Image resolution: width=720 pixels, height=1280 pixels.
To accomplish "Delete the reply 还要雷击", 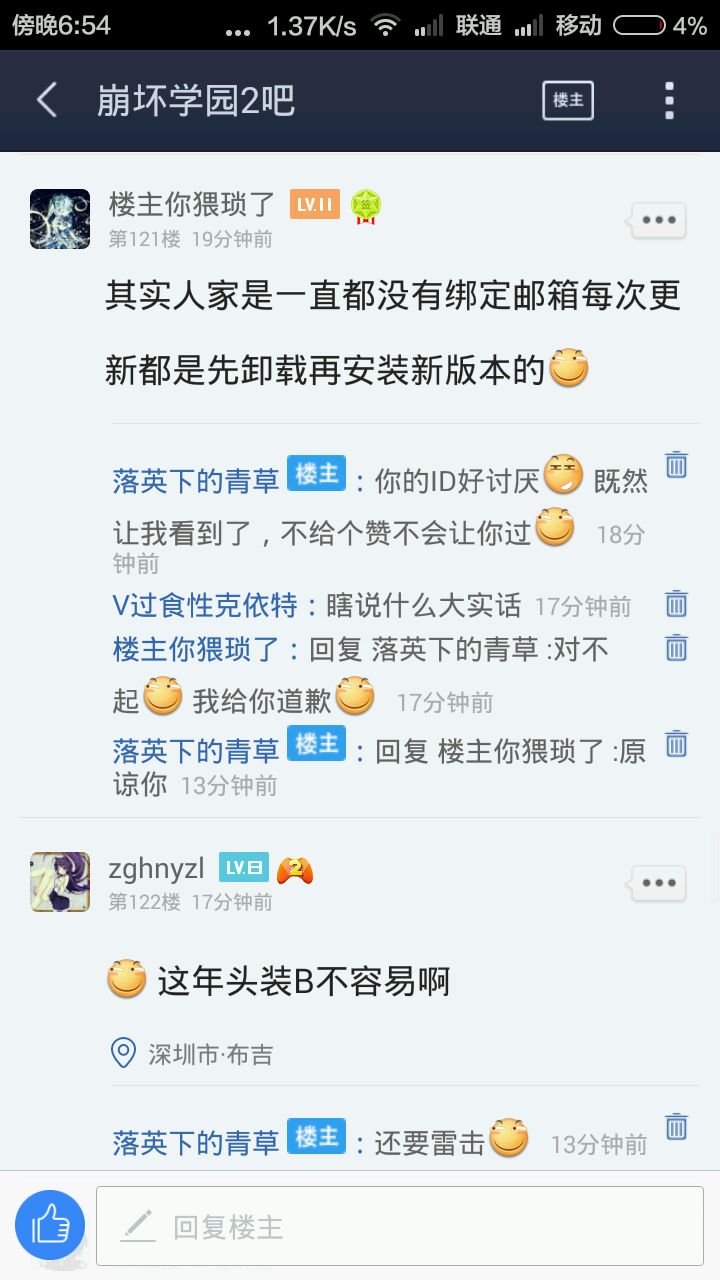I will (677, 1126).
